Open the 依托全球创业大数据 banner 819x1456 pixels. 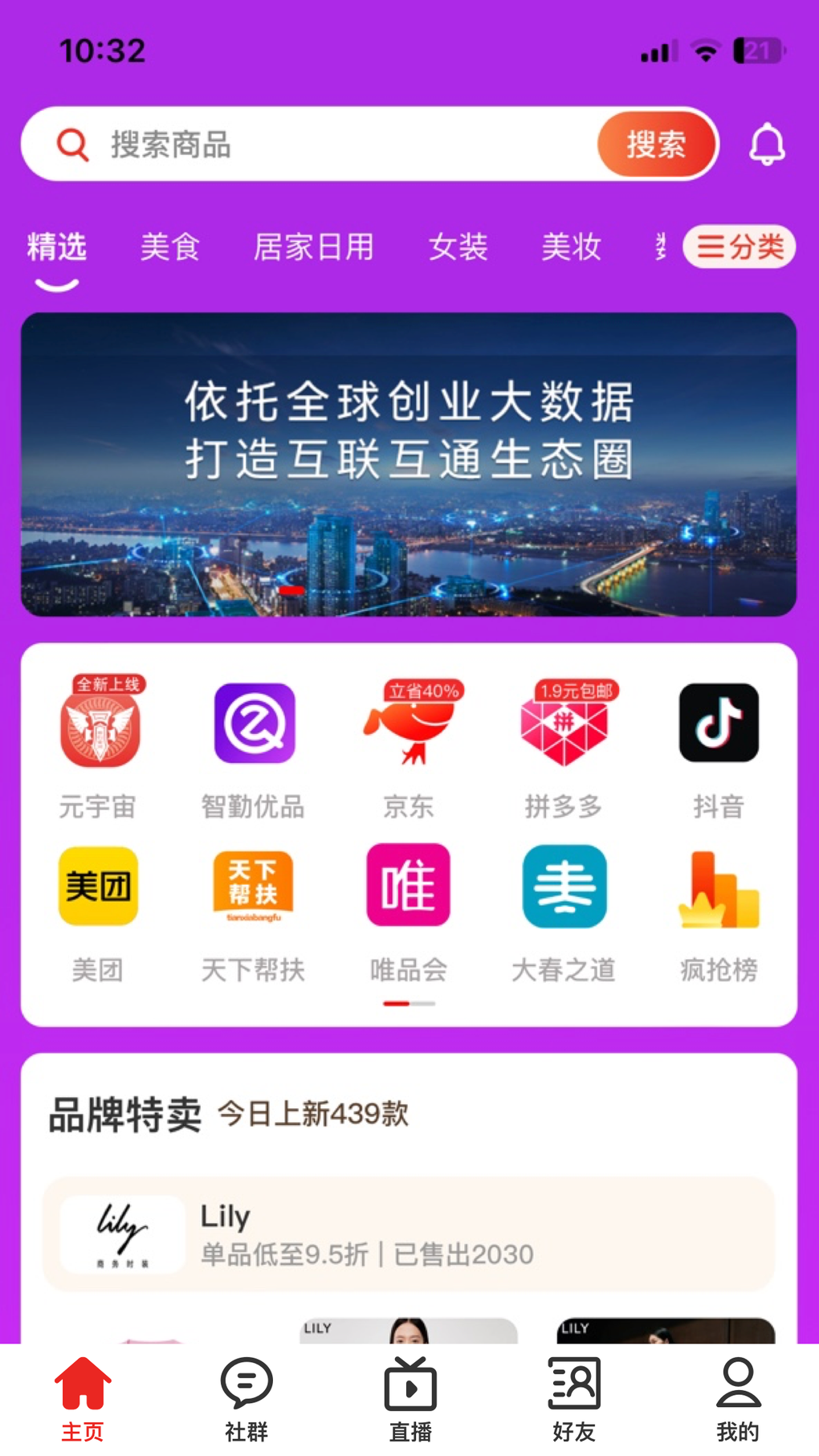pyautogui.click(x=409, y=464)
